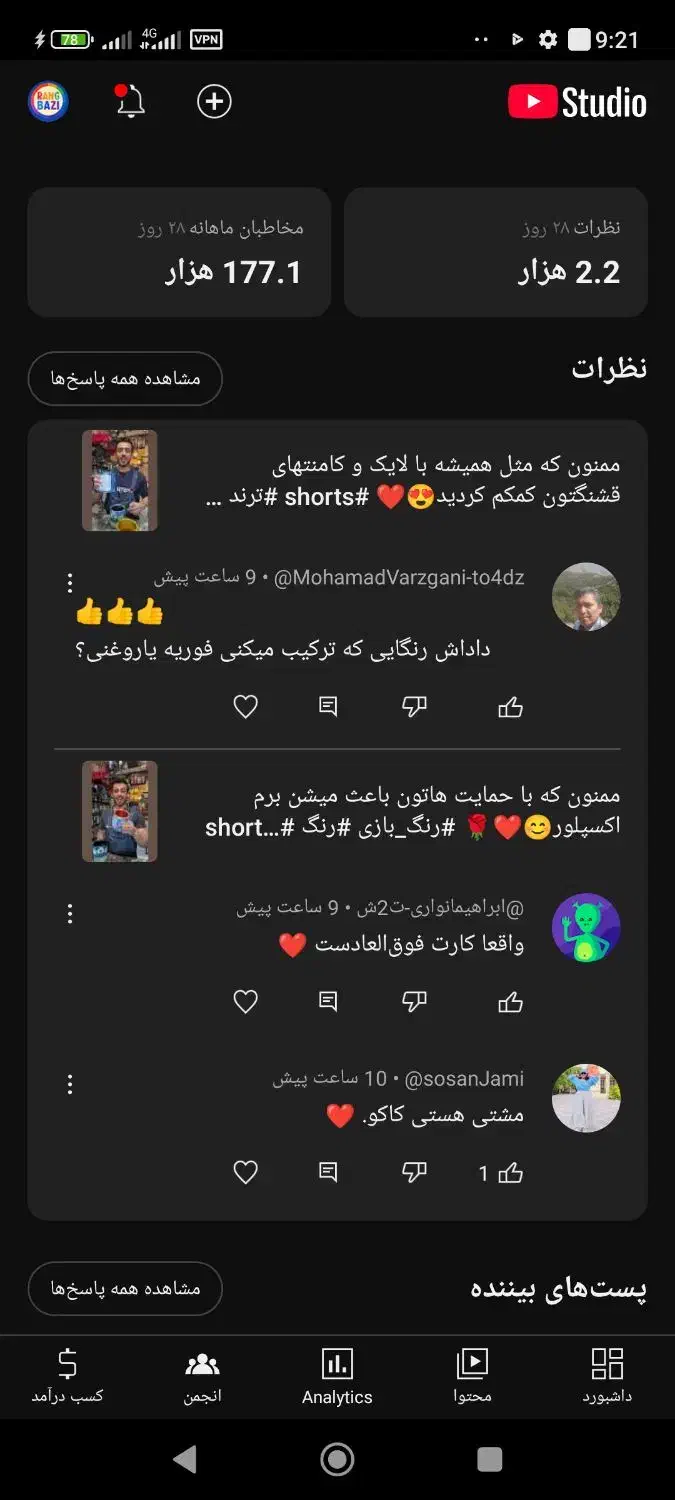675x1500 pixels.
Task: View all replies in the comments section
Action: click(x=125, y=379)
